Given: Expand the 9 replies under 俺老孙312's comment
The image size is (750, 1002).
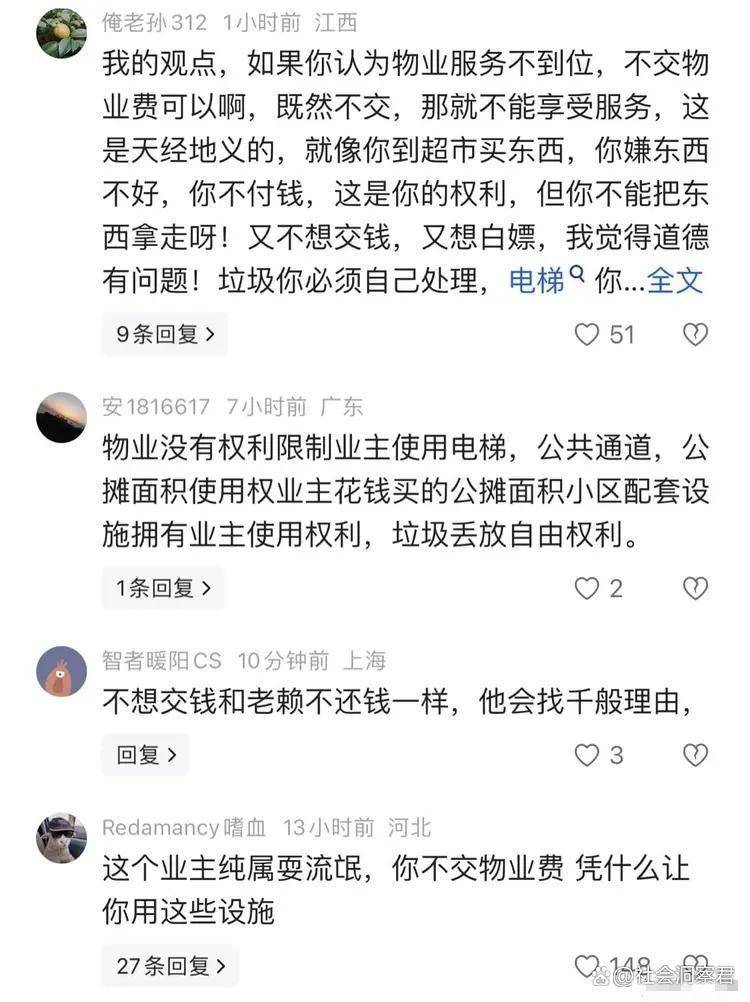Looking at the screenshot, I should (x=164, y=334).
